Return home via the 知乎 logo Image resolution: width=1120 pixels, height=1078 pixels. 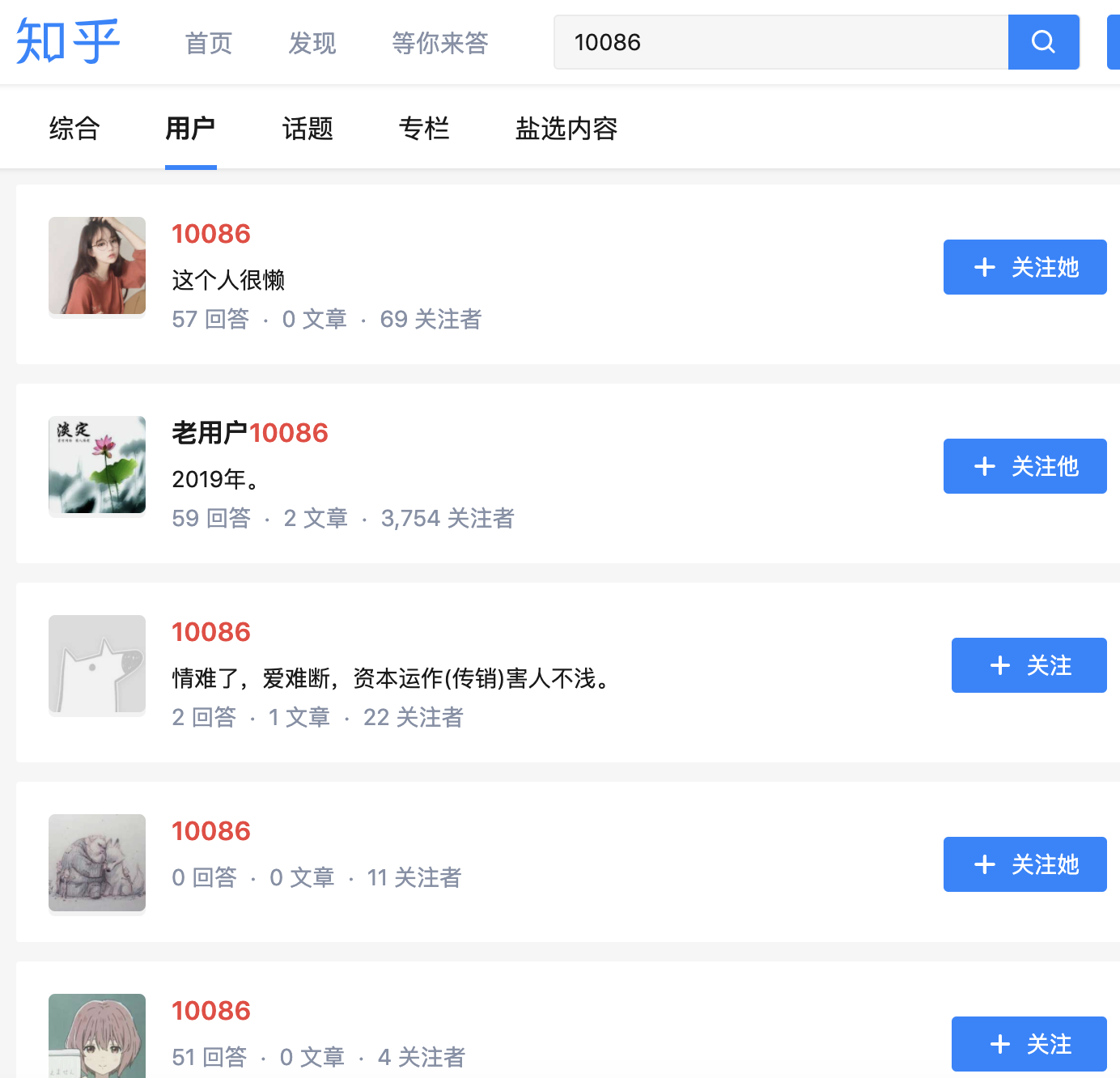tap(68, 42)
